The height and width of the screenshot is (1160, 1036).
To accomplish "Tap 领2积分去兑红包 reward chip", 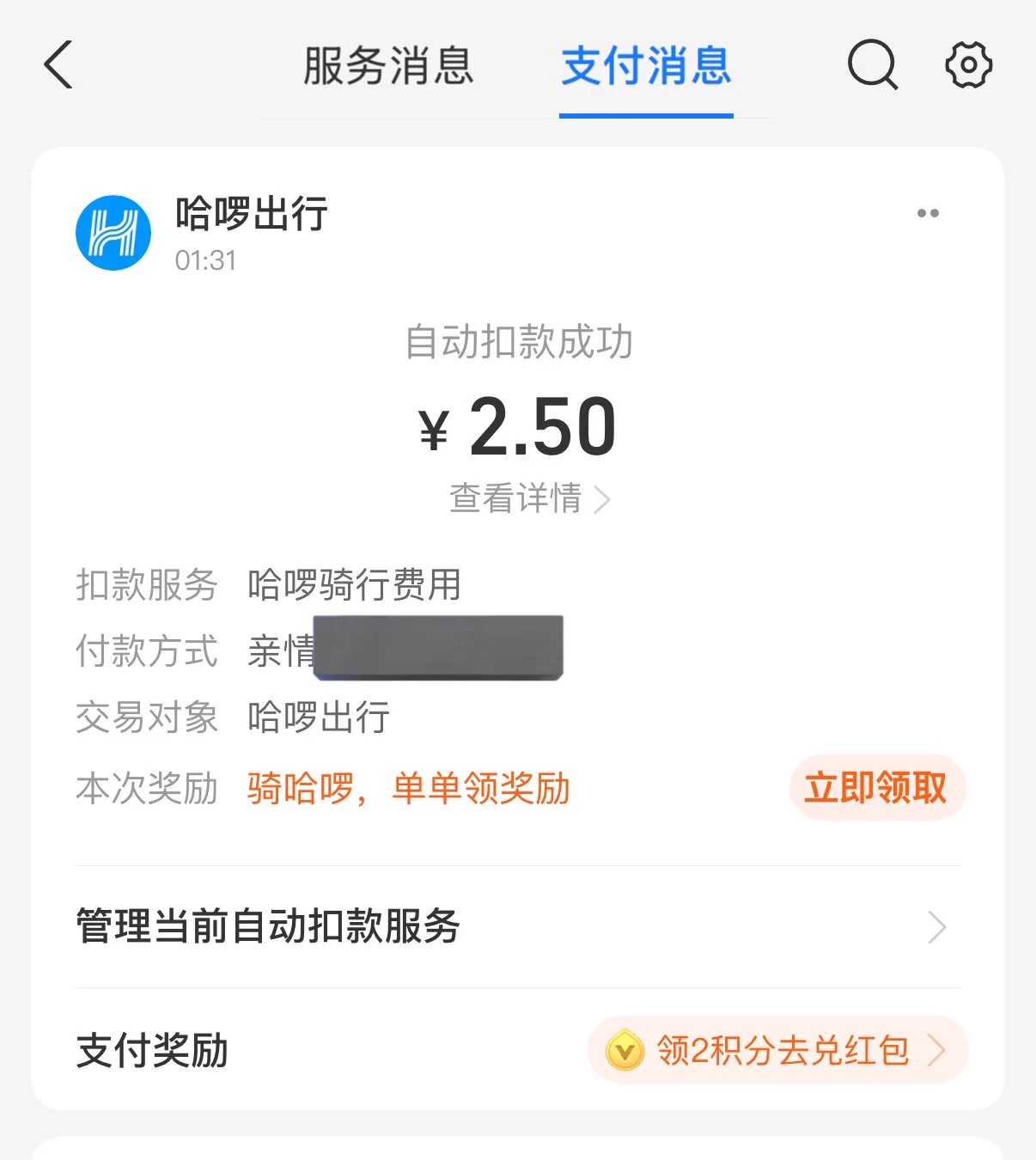I will coord(778,1050).
